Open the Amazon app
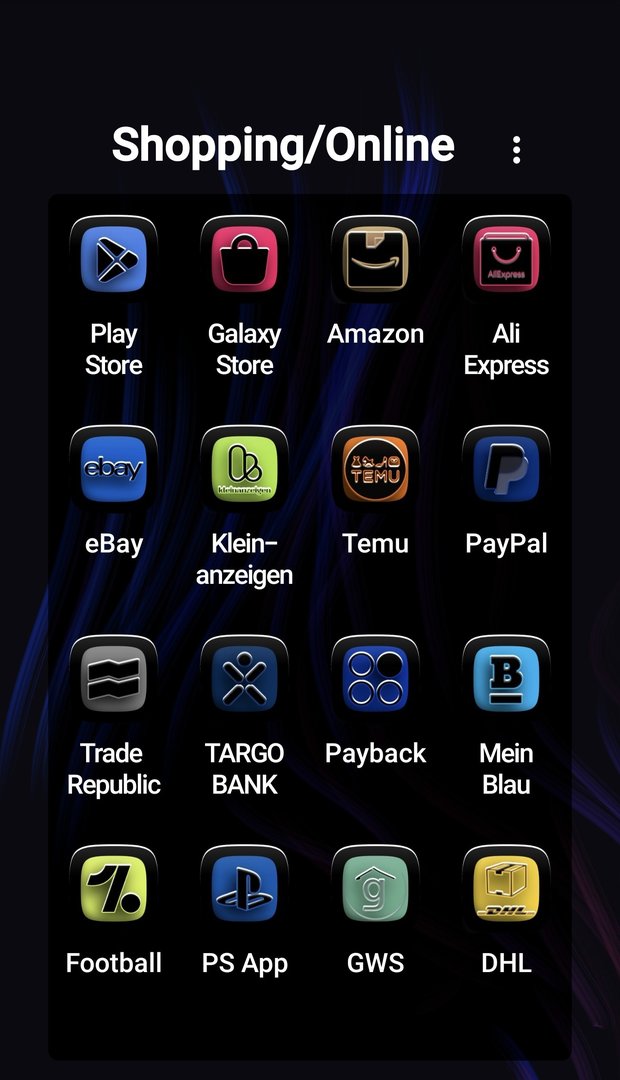620x1080 pixels. pyautogui.click(x=376, y=260)
